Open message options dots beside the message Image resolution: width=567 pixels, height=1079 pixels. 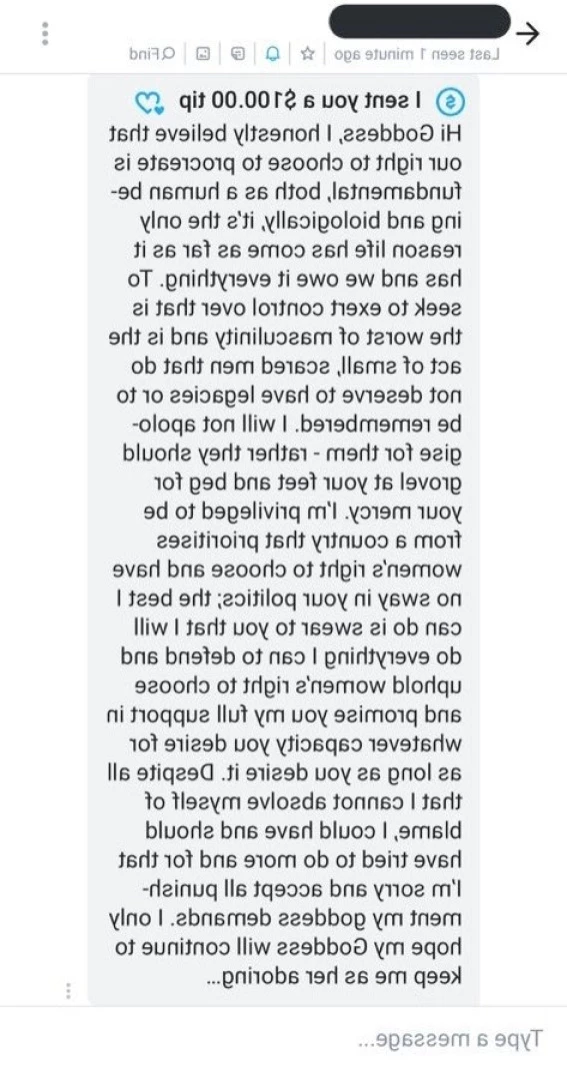pos(67,990)
